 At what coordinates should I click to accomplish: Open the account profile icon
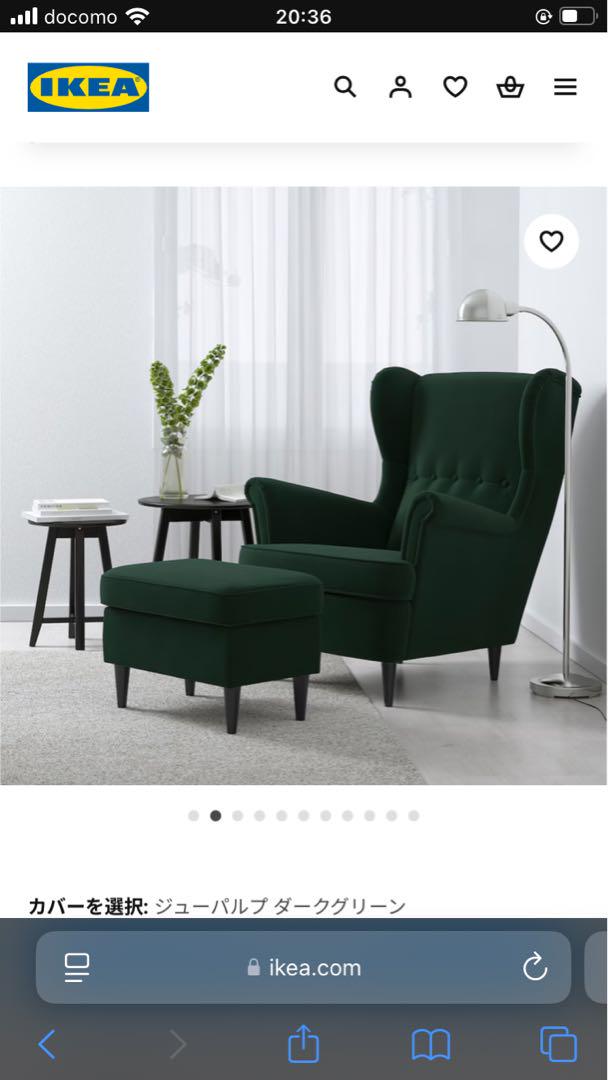[x=400, y=87]
